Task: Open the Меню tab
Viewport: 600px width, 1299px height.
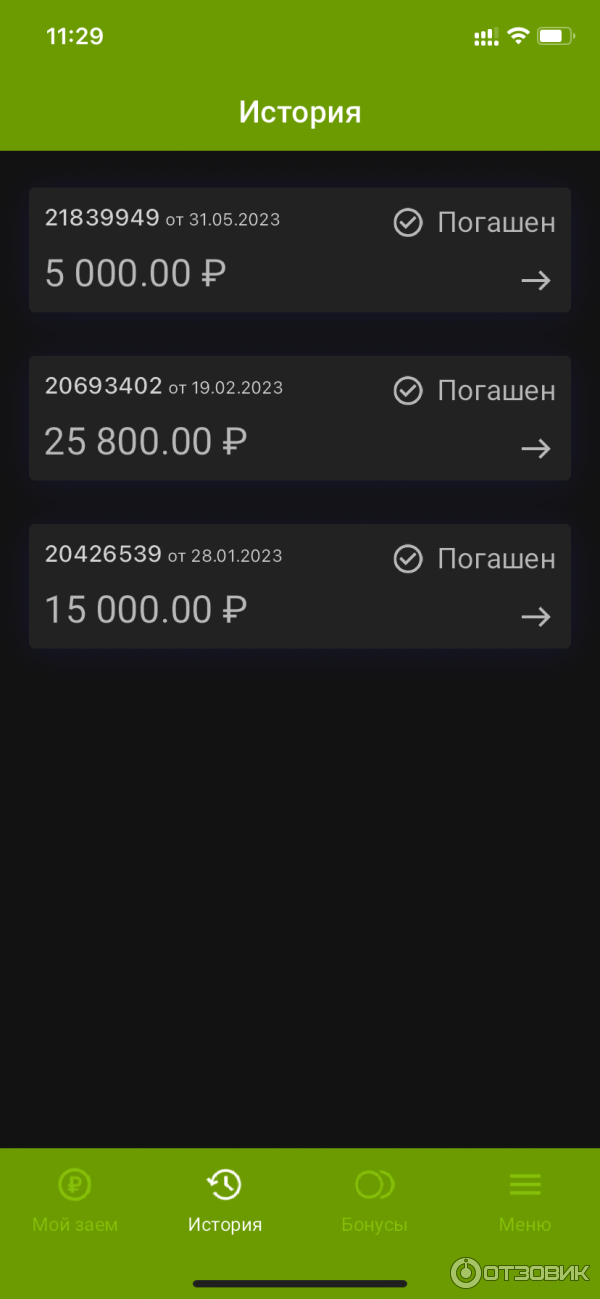Action: pos(525,1200)
